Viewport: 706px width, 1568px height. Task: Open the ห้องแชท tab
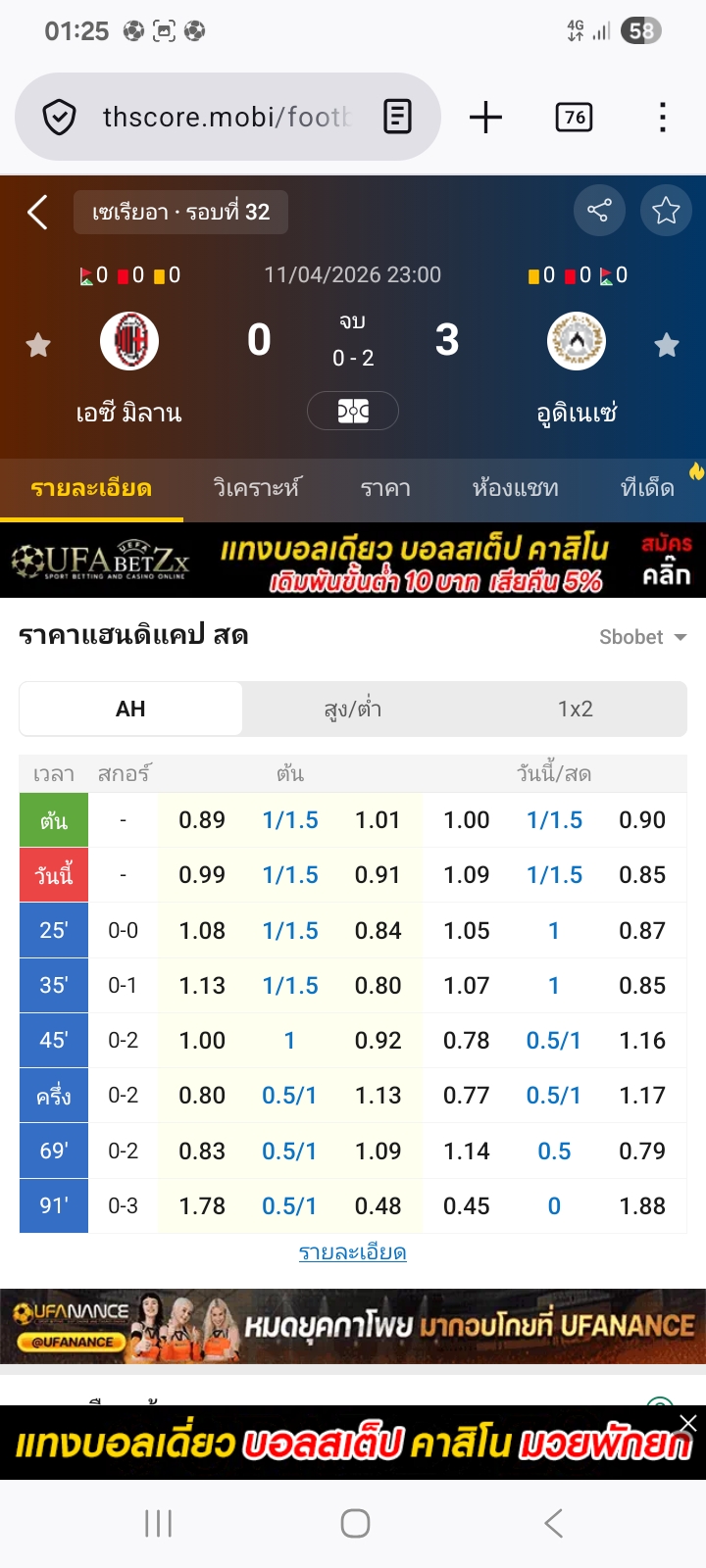tap(515, 488)
